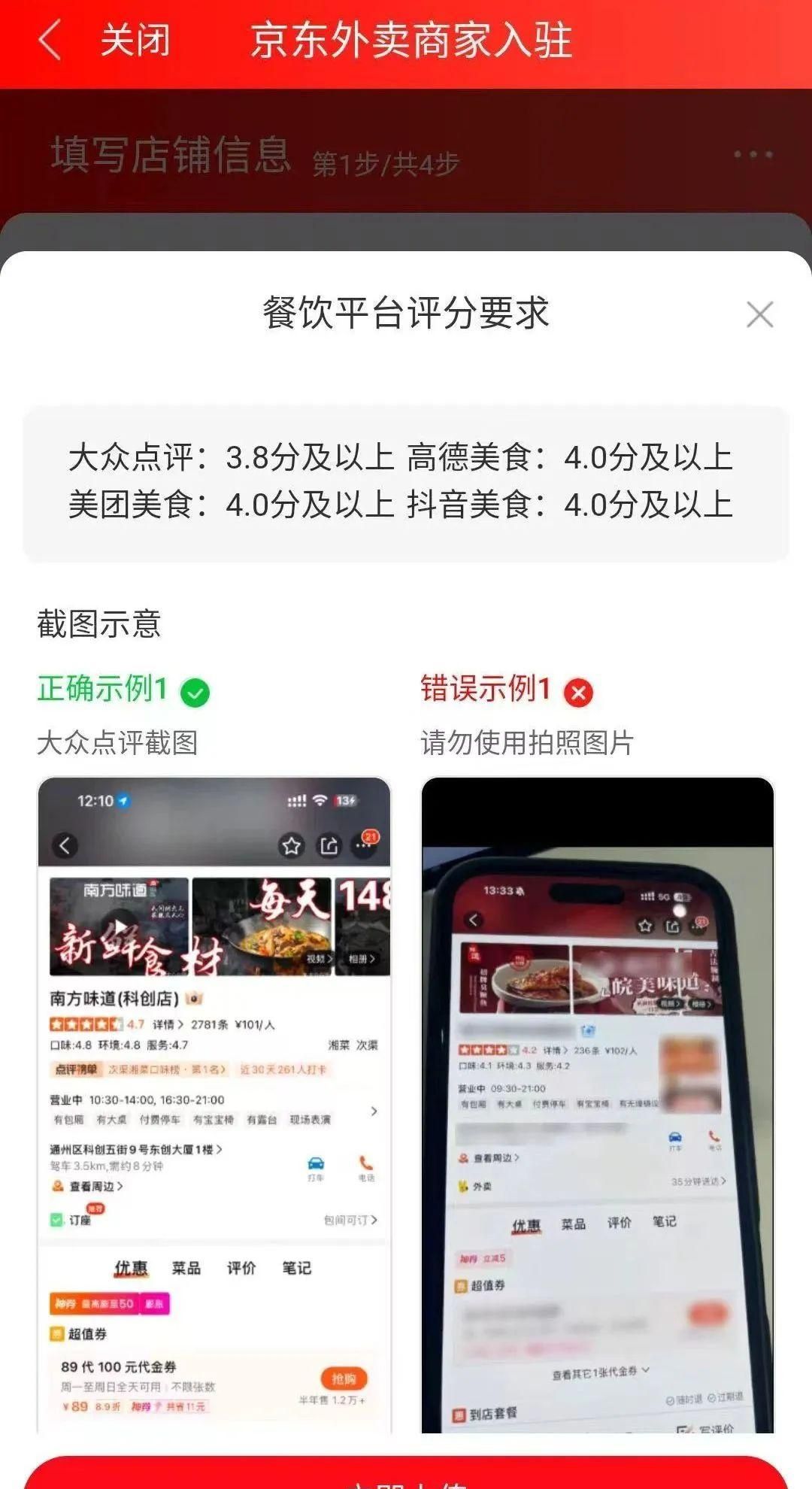
Task: Tap the back arrow in the header
Action: tap(50, 41)
